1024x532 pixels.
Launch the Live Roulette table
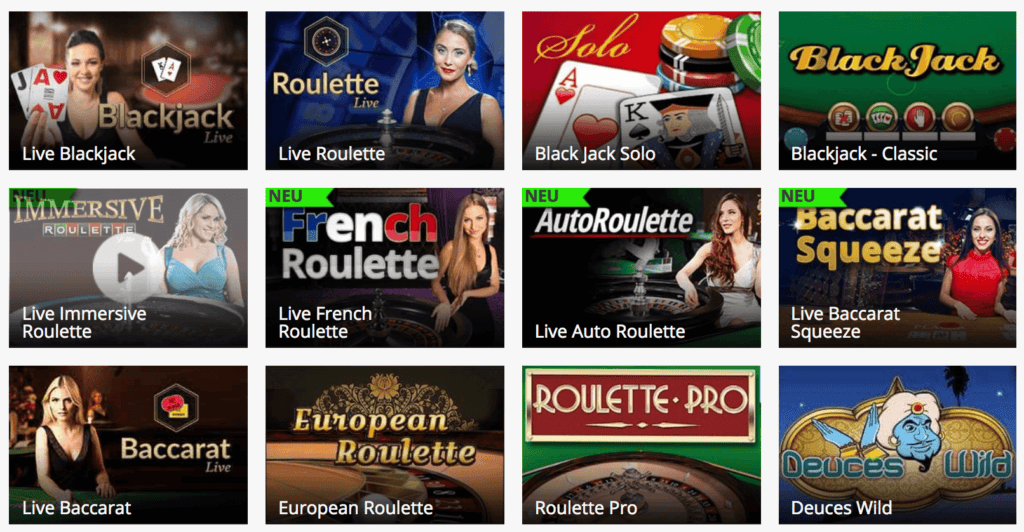pos(384,91)
